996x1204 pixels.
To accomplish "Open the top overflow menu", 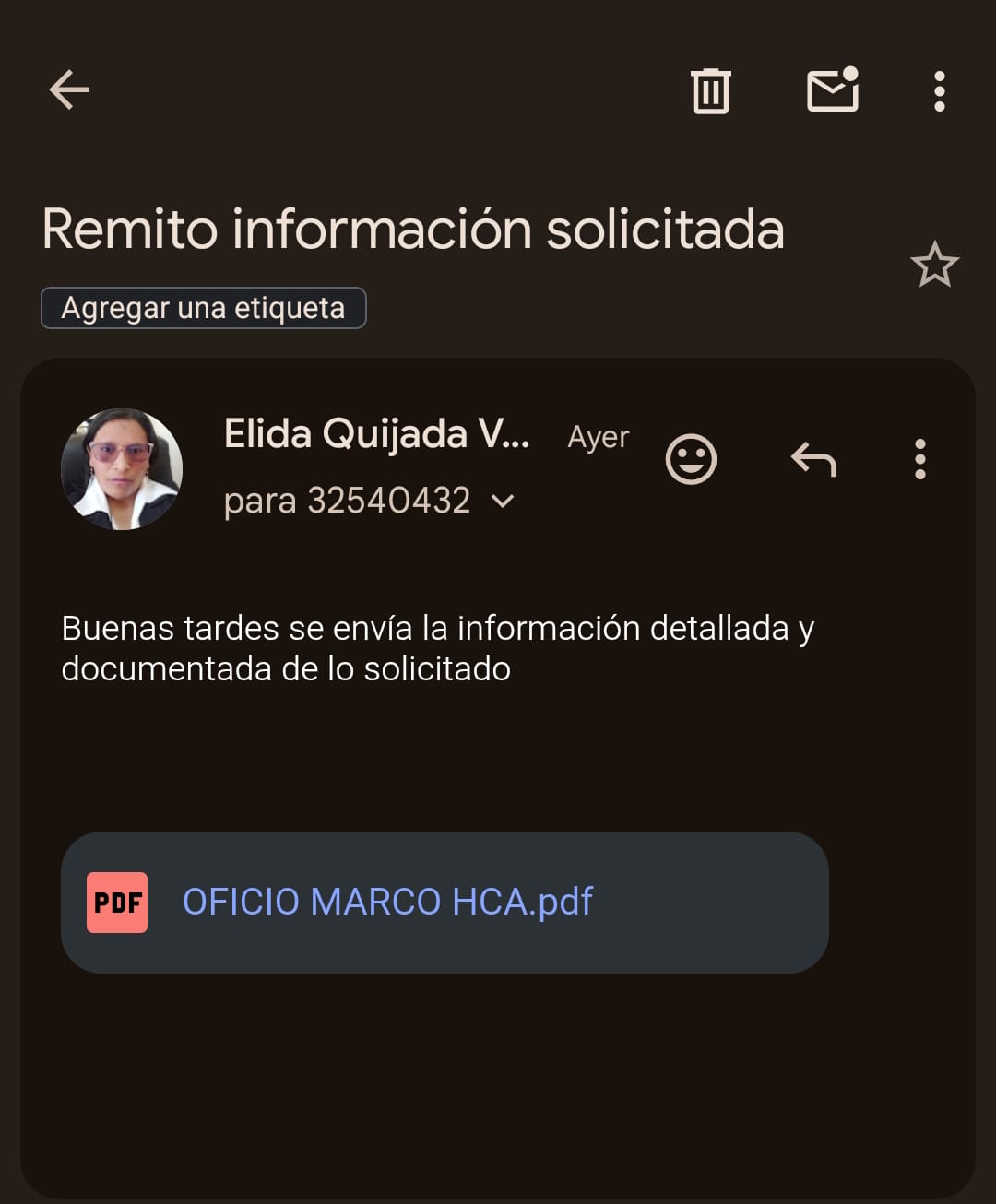I will tap(939, 91).
